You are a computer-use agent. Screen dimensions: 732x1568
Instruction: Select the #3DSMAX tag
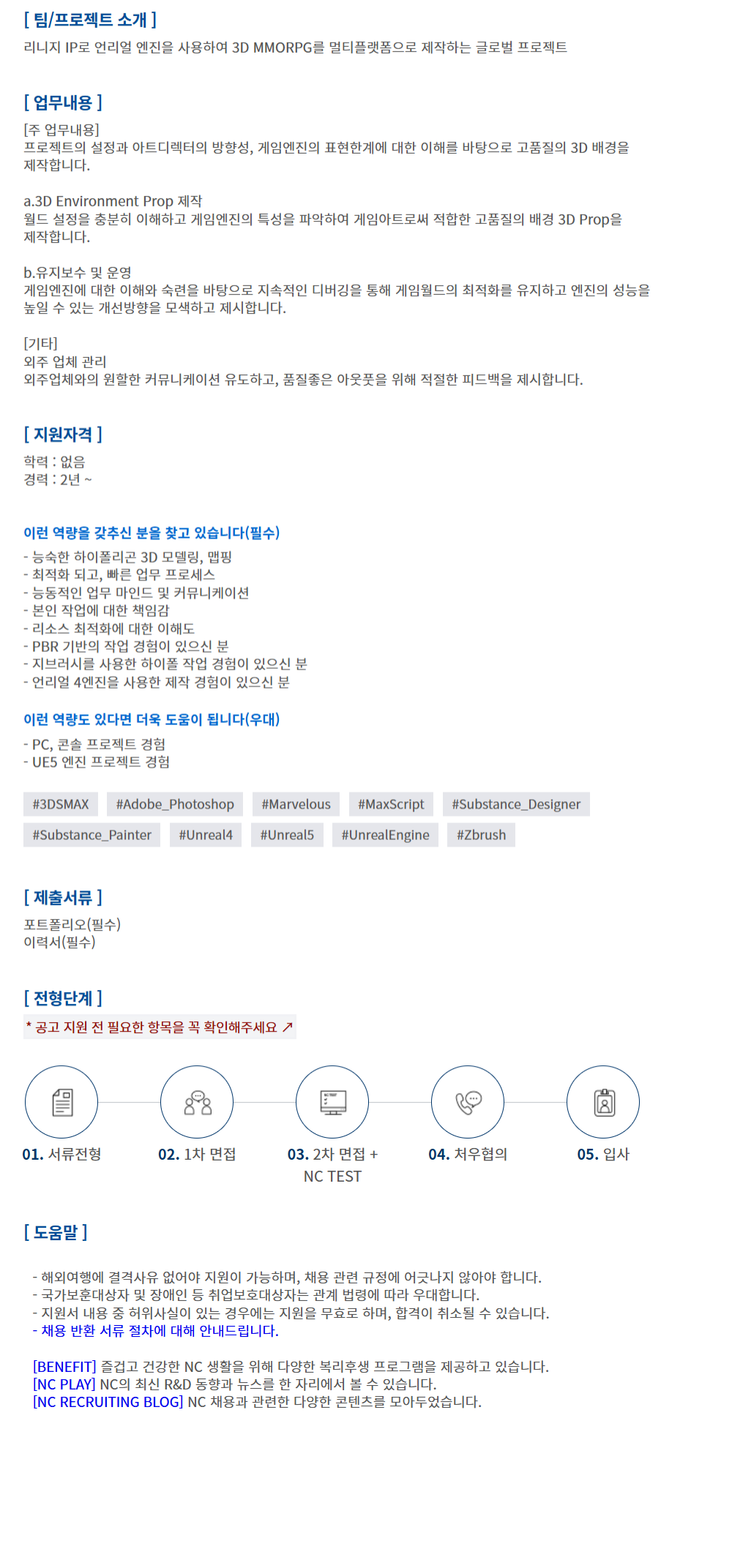click(x=61, y=804)
